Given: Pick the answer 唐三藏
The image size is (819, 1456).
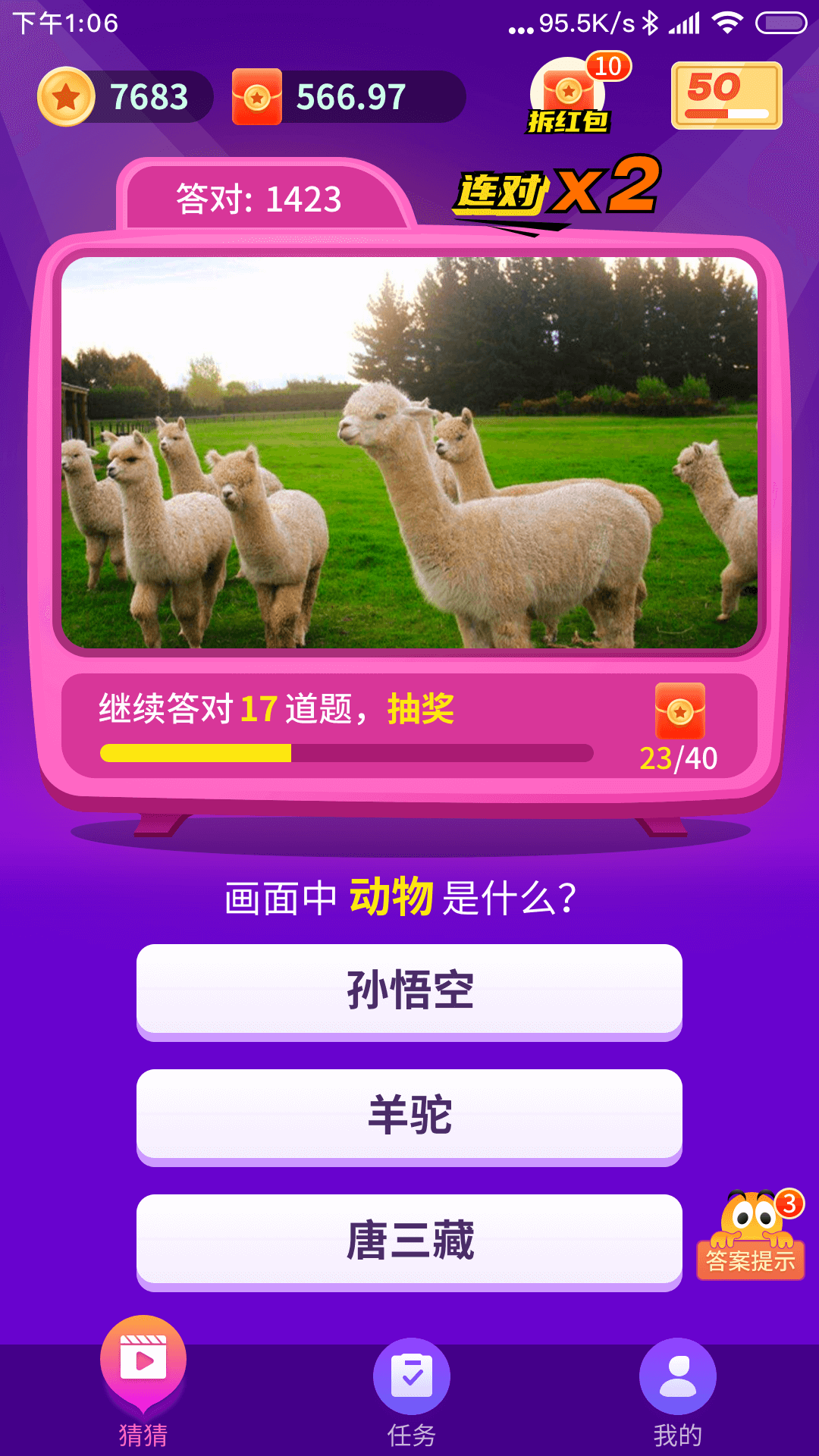Looking at the screenshot, I should pos(409,1241).
